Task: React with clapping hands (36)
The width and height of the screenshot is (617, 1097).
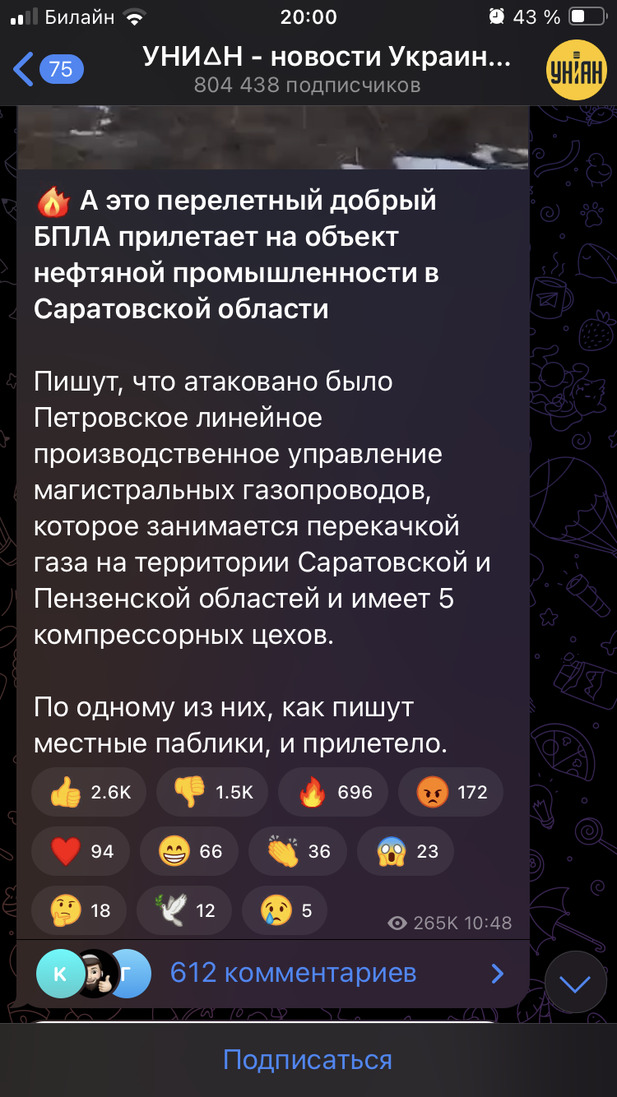Action: pyautogui.click(x=297, y=851)
